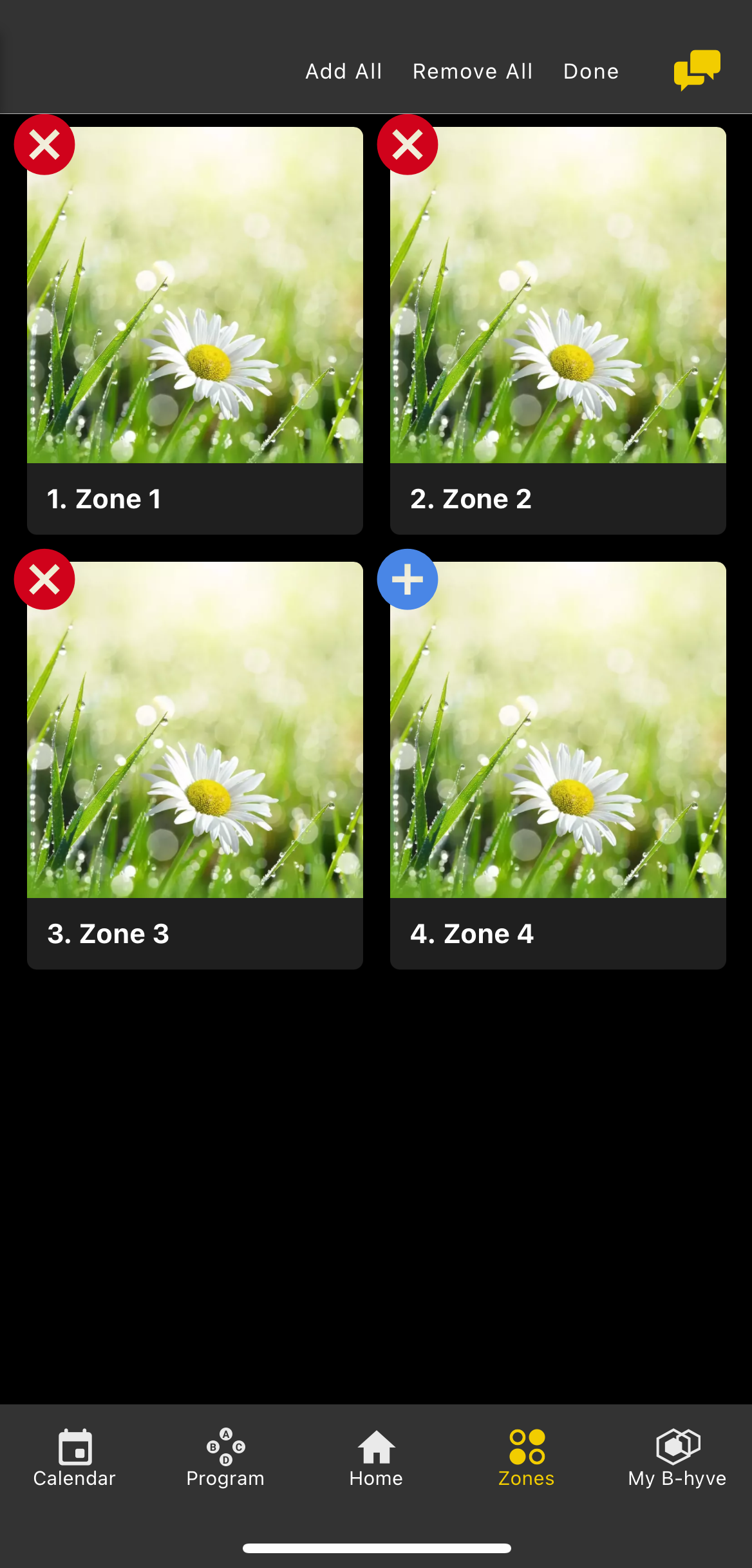Tap the Zones tab
The width and height of the screenshot is (752, 1568).
coord(527,1458)
